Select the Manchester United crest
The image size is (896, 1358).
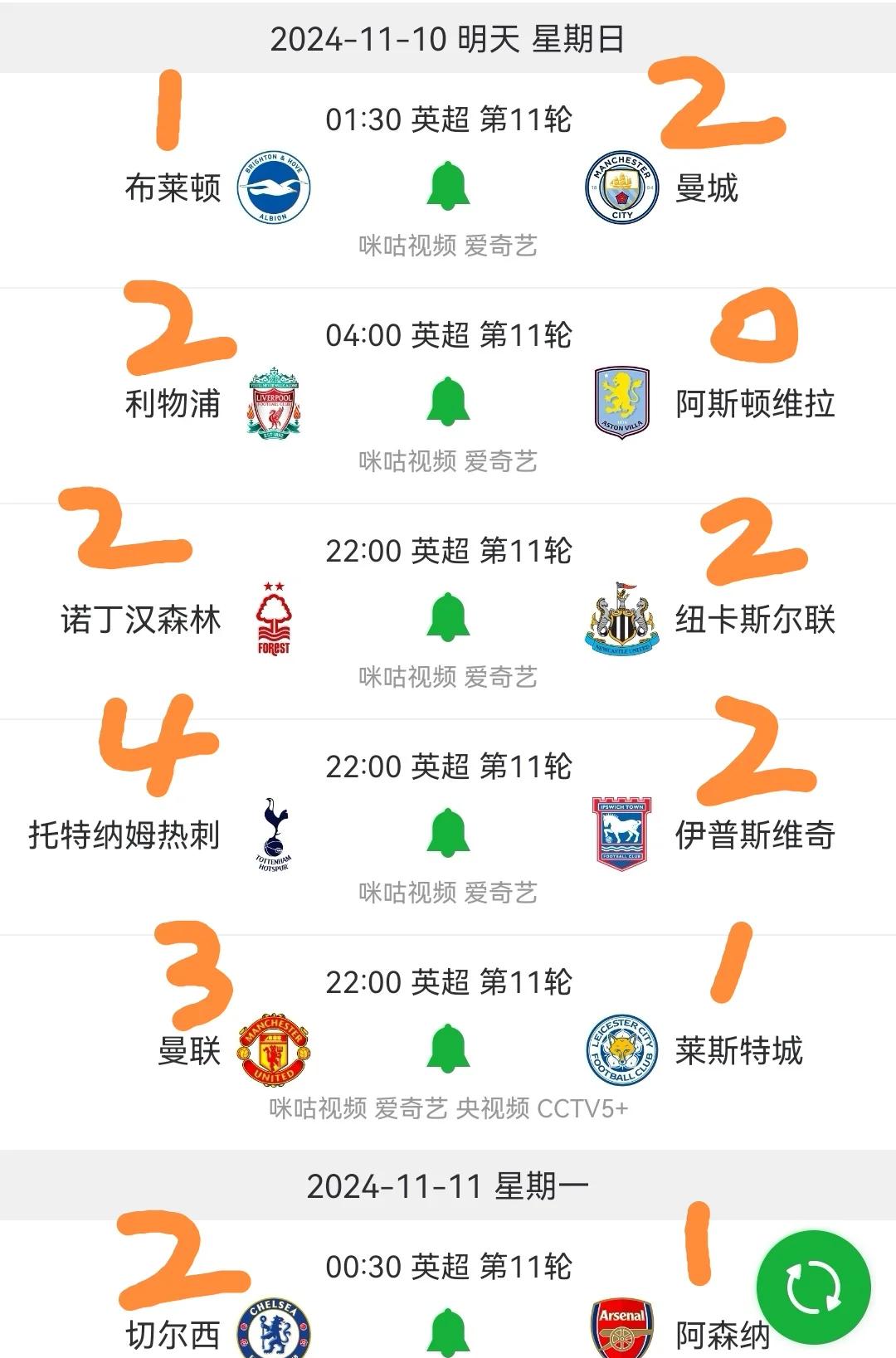pyautogui.click(x=274, y=1048)
